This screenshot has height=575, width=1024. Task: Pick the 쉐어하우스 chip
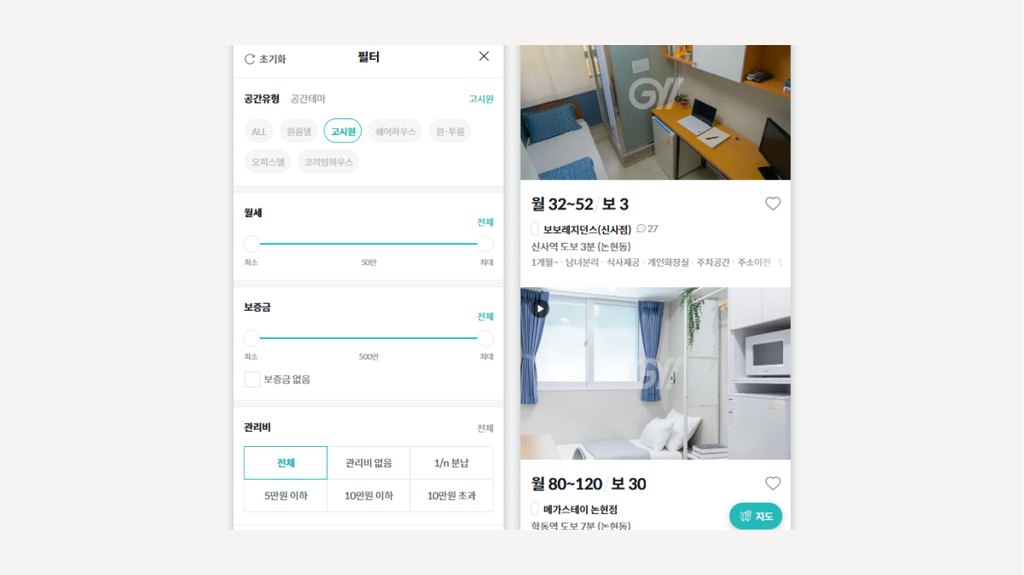pos(395,131)
